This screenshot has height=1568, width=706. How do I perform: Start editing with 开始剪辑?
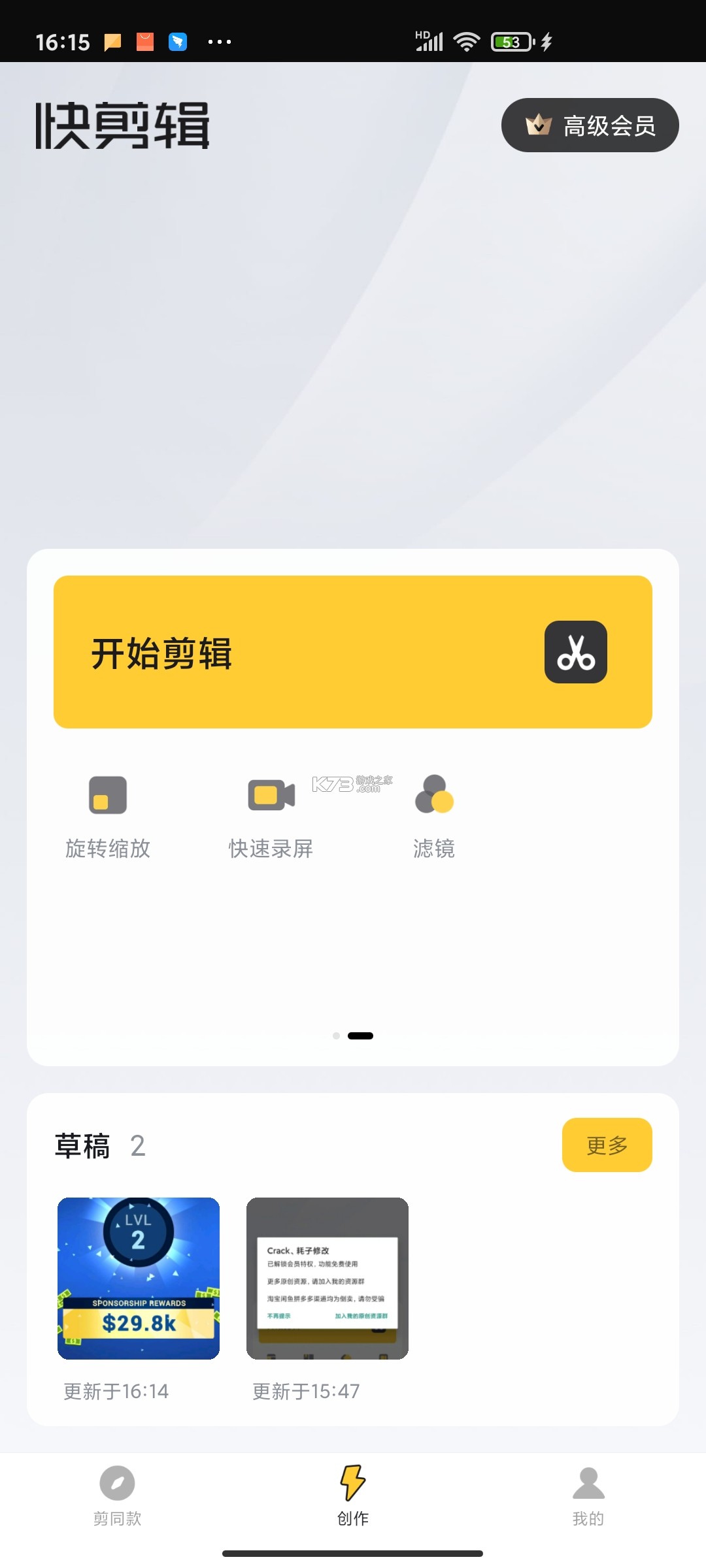click(352, 652)
